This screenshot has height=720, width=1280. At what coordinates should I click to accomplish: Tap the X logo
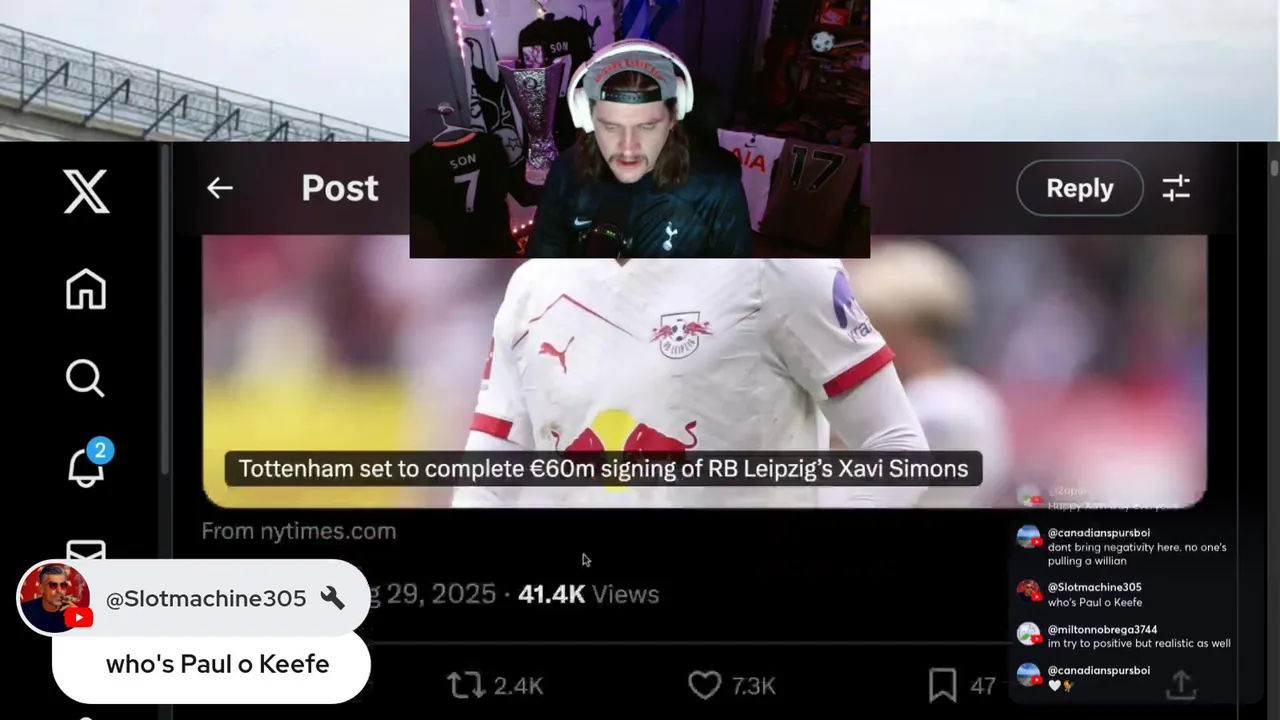coord(86,189)
